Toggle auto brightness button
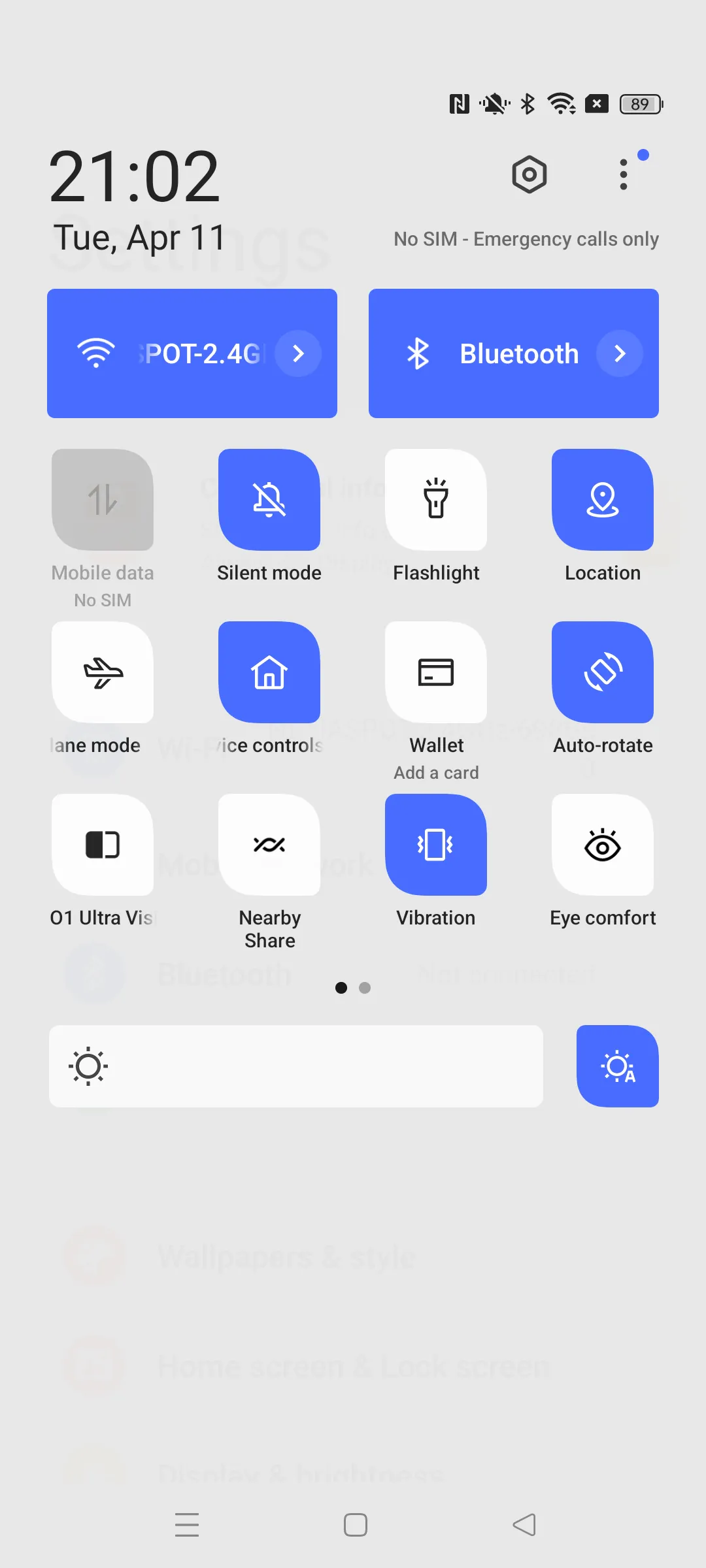The width and height of the screenshot is (706, 1568). pos(618,1066)
